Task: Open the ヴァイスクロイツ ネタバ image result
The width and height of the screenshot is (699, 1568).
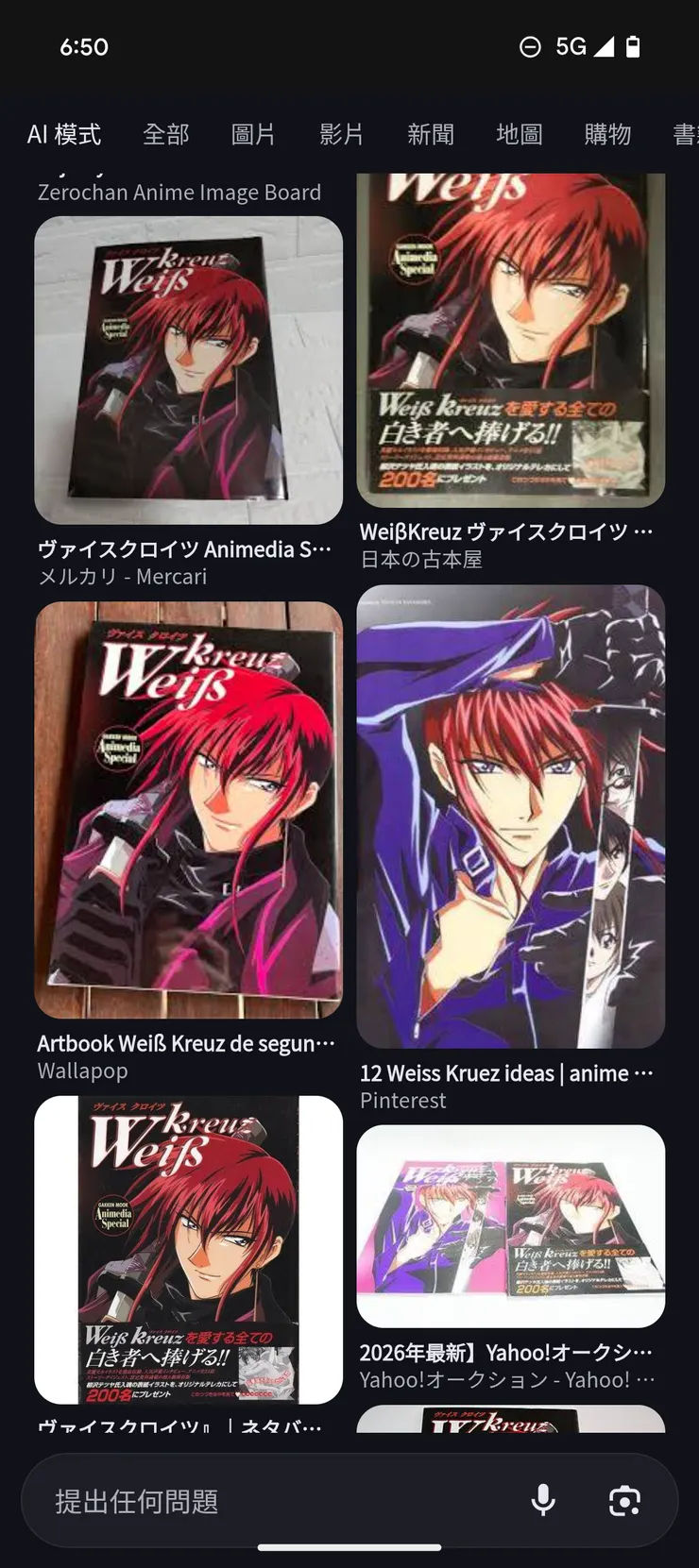Action: (188, 1249)
